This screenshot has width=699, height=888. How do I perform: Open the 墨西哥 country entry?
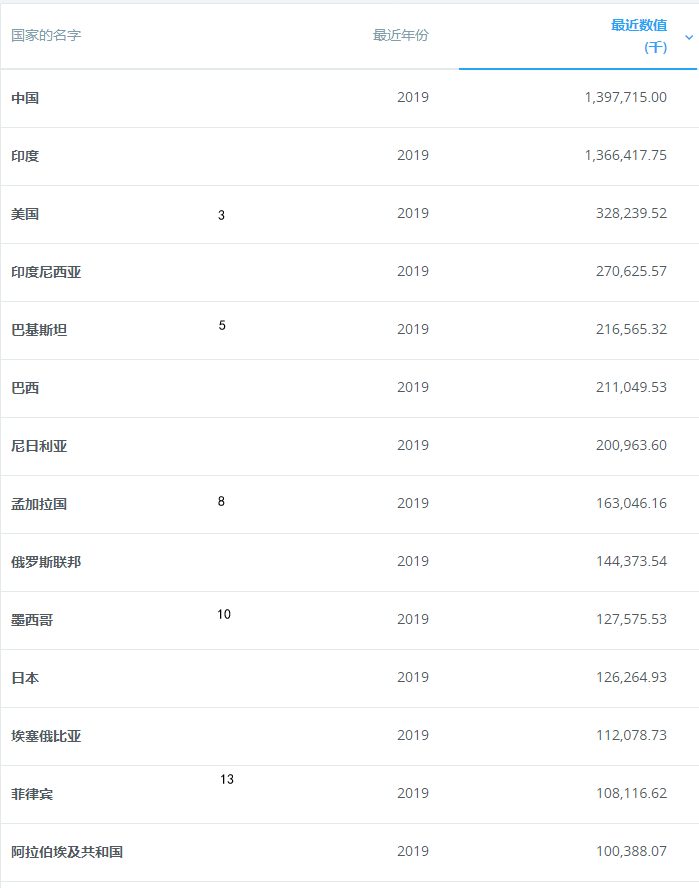32,621
